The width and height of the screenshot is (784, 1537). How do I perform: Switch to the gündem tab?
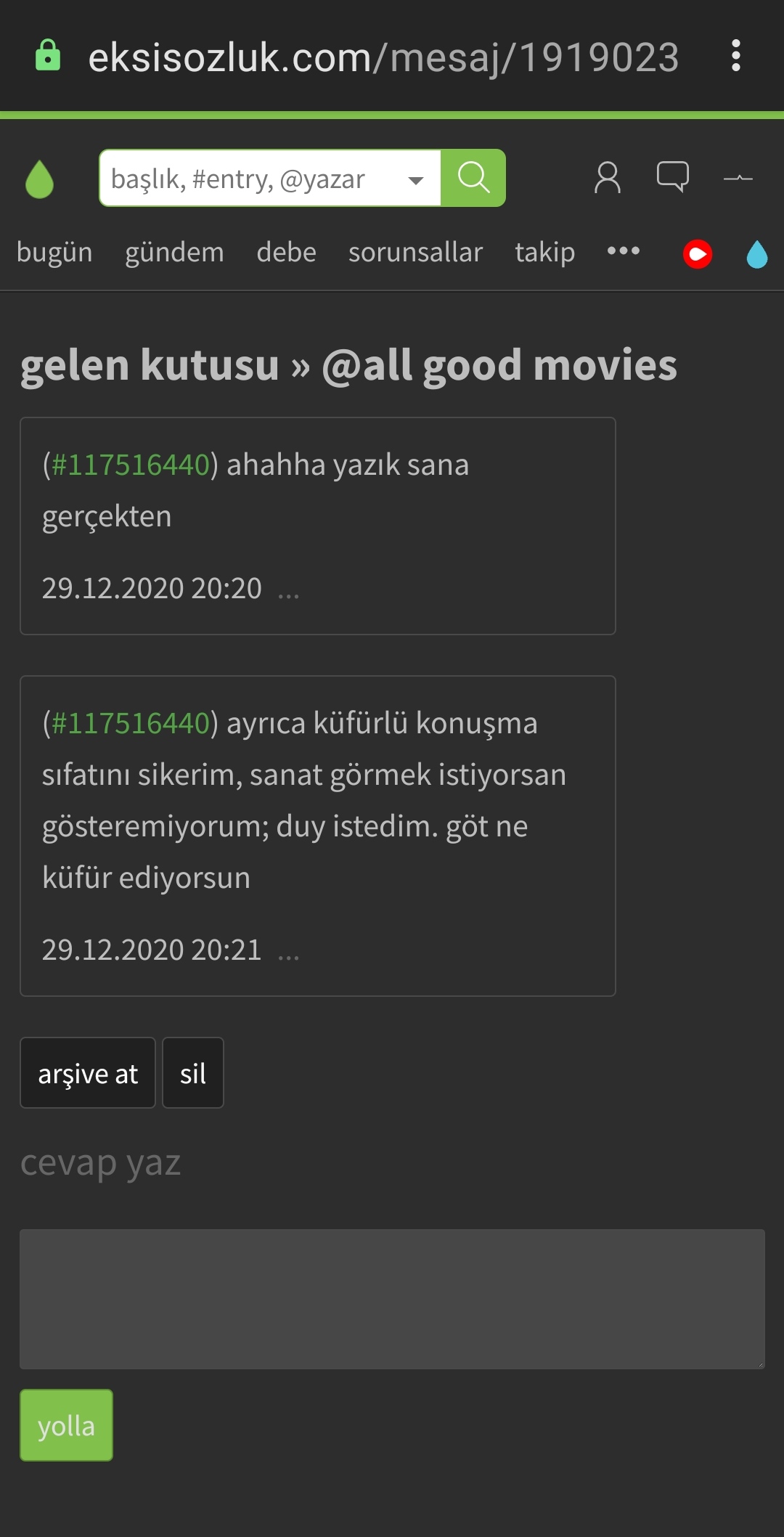174,253
